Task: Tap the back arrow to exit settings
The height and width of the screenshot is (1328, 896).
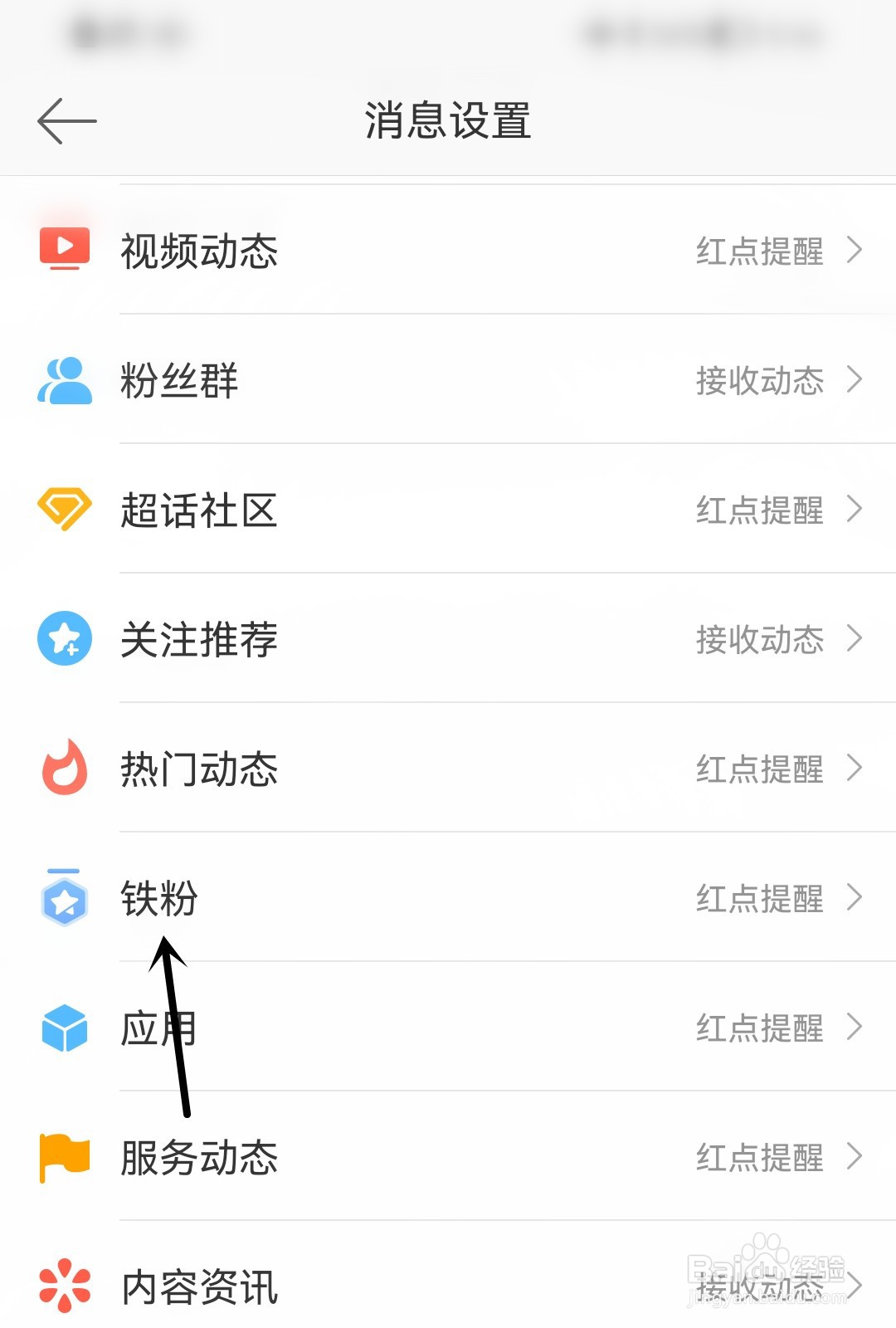Action: 66,120
